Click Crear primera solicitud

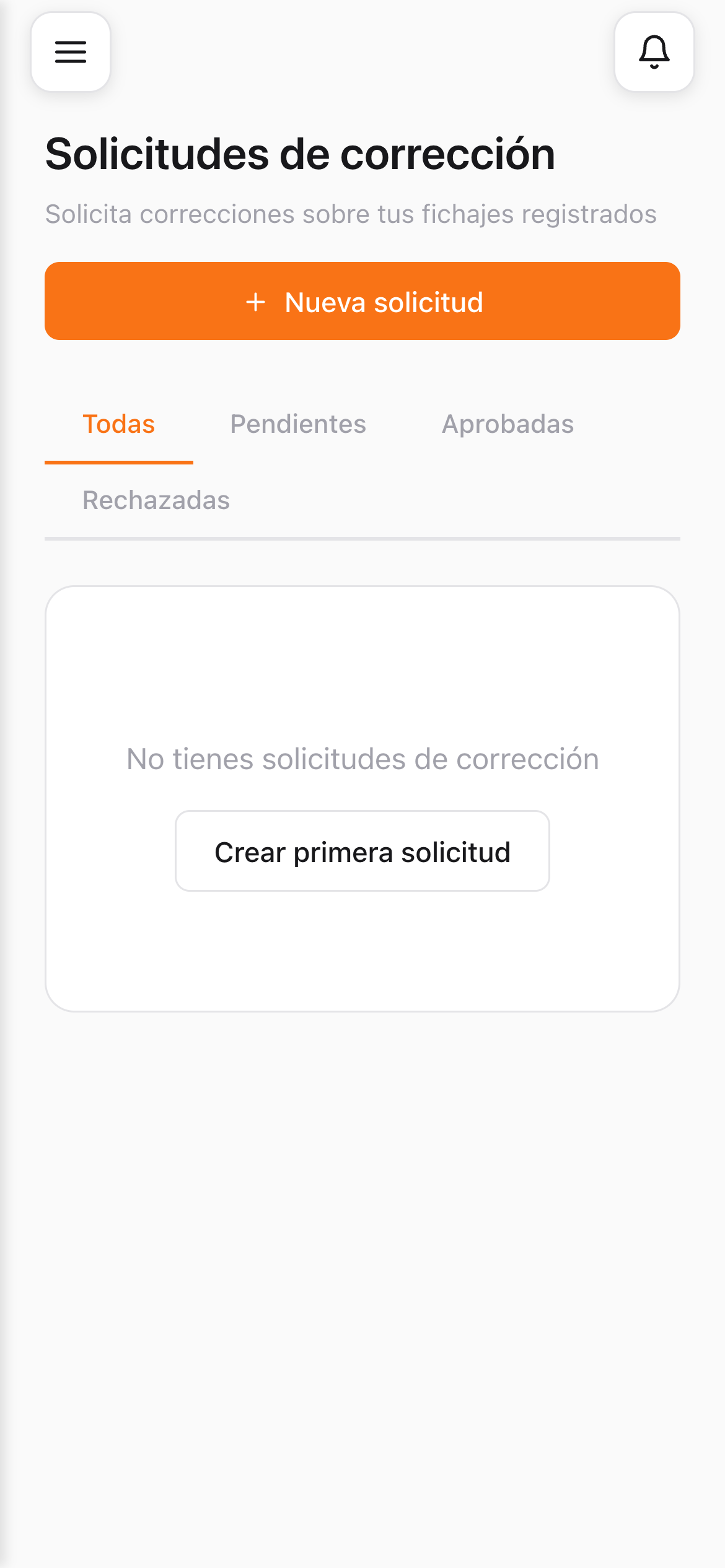pos(362,851)
